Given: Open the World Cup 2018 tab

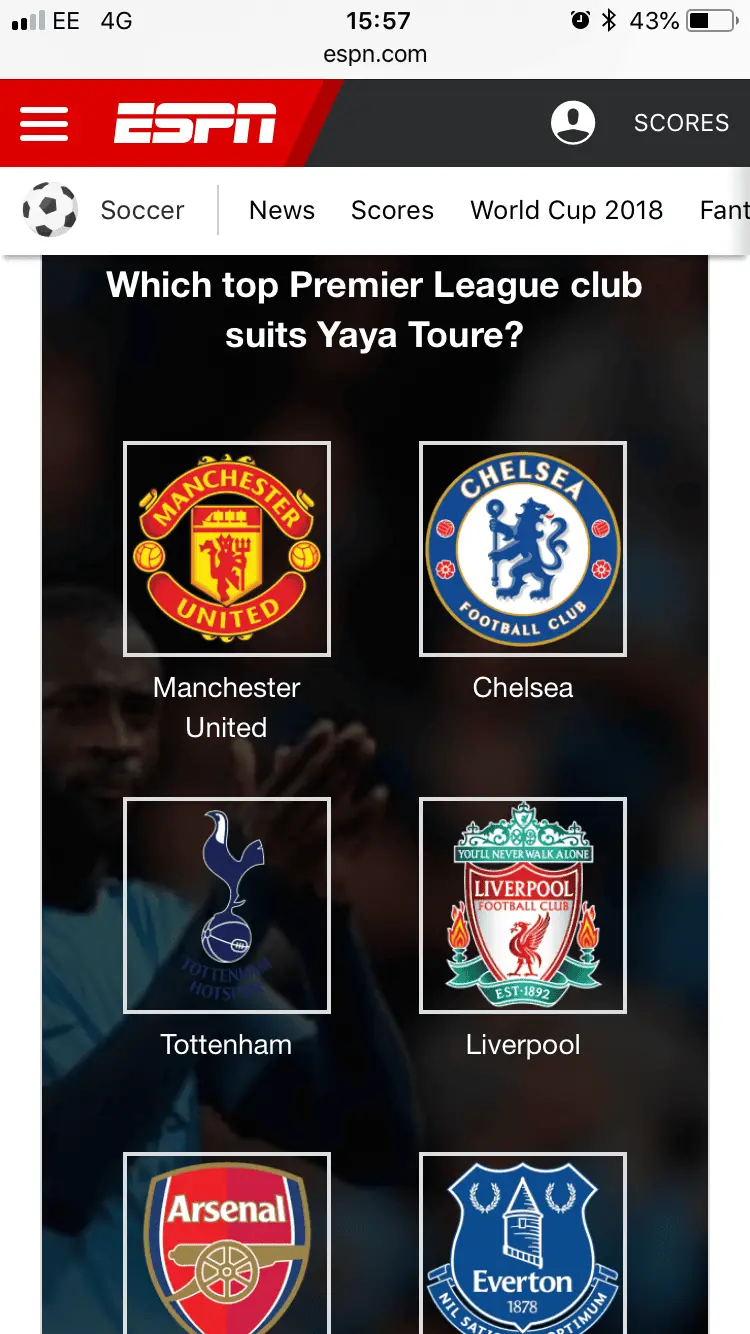Looking at the screenshot, I should click(566, 210).
